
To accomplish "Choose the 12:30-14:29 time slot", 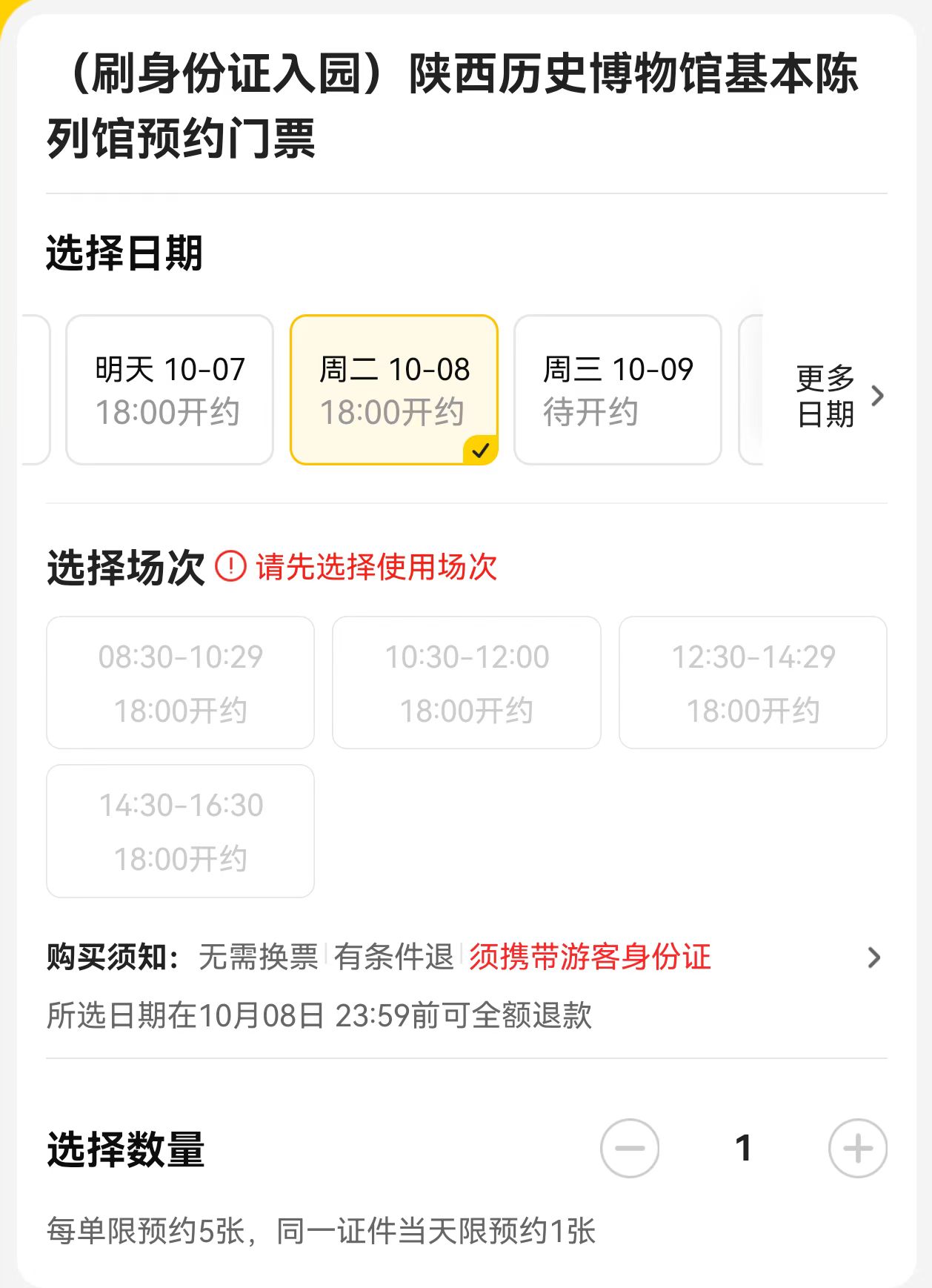I will point(753,683).
